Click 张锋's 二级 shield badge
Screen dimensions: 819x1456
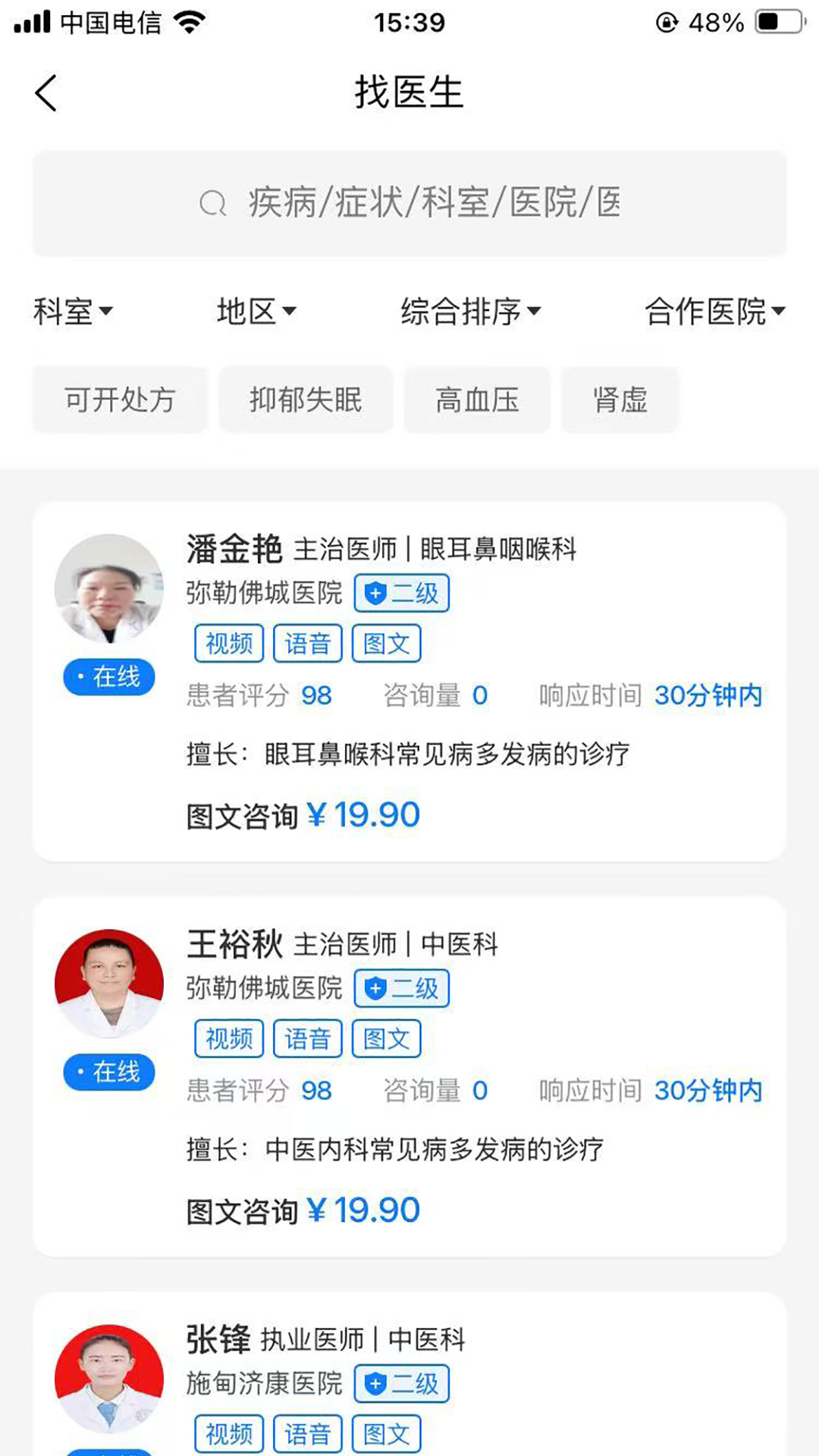pos(401,1383)
